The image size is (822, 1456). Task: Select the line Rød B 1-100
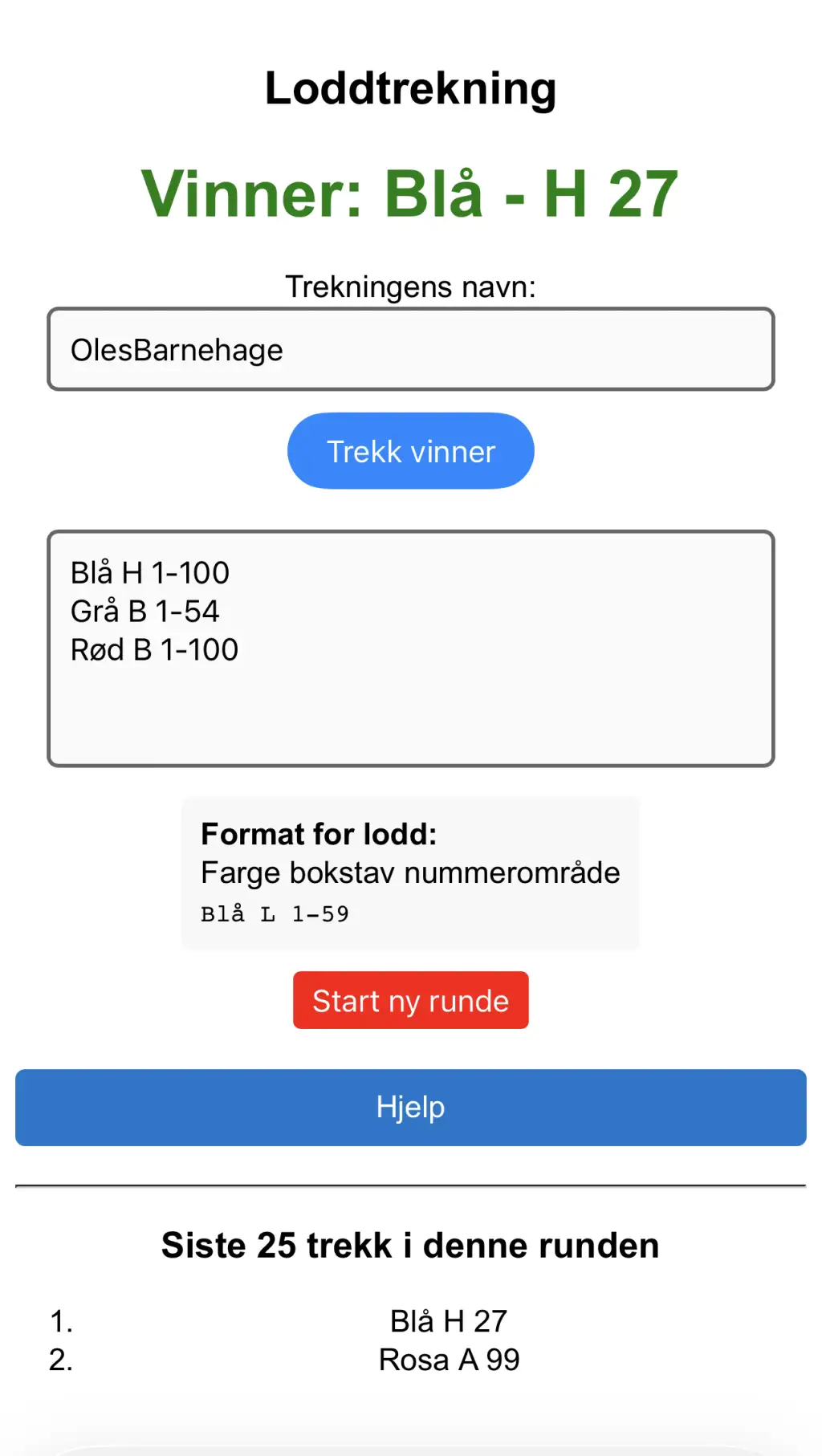(154, 649)
